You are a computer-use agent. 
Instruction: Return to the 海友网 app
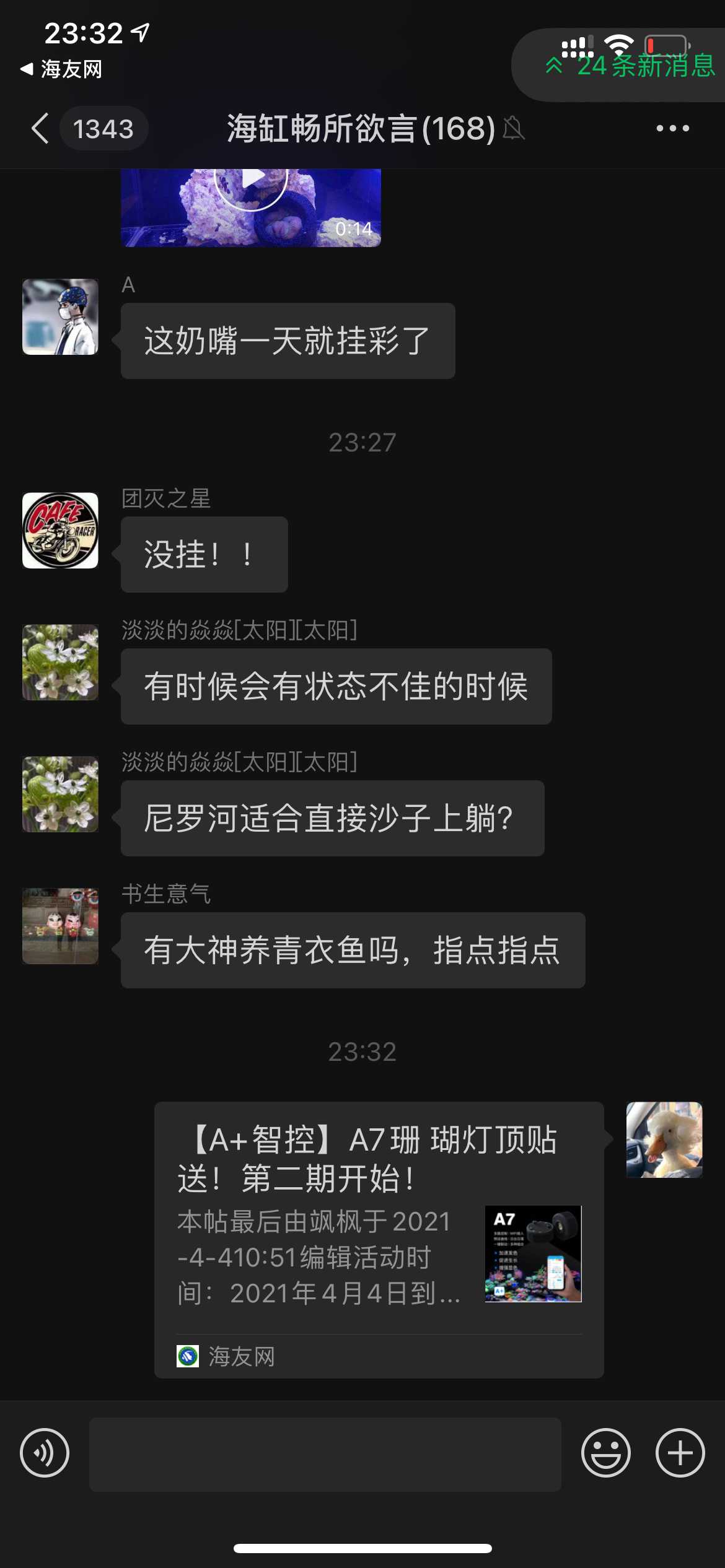coord(61,69)
